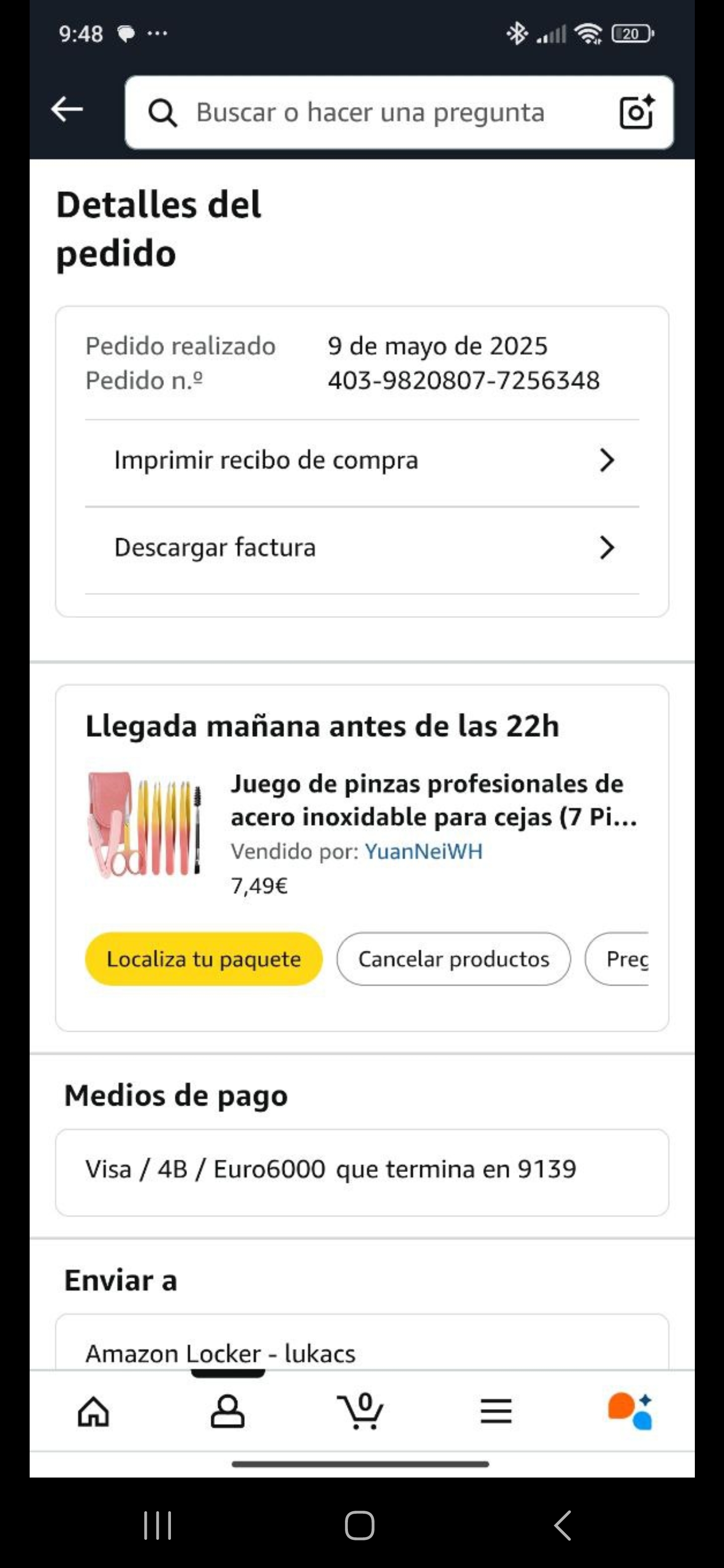The image size is (724, 1568).
Task: Switch to the account profile tab
Action: coord(228,1411)
